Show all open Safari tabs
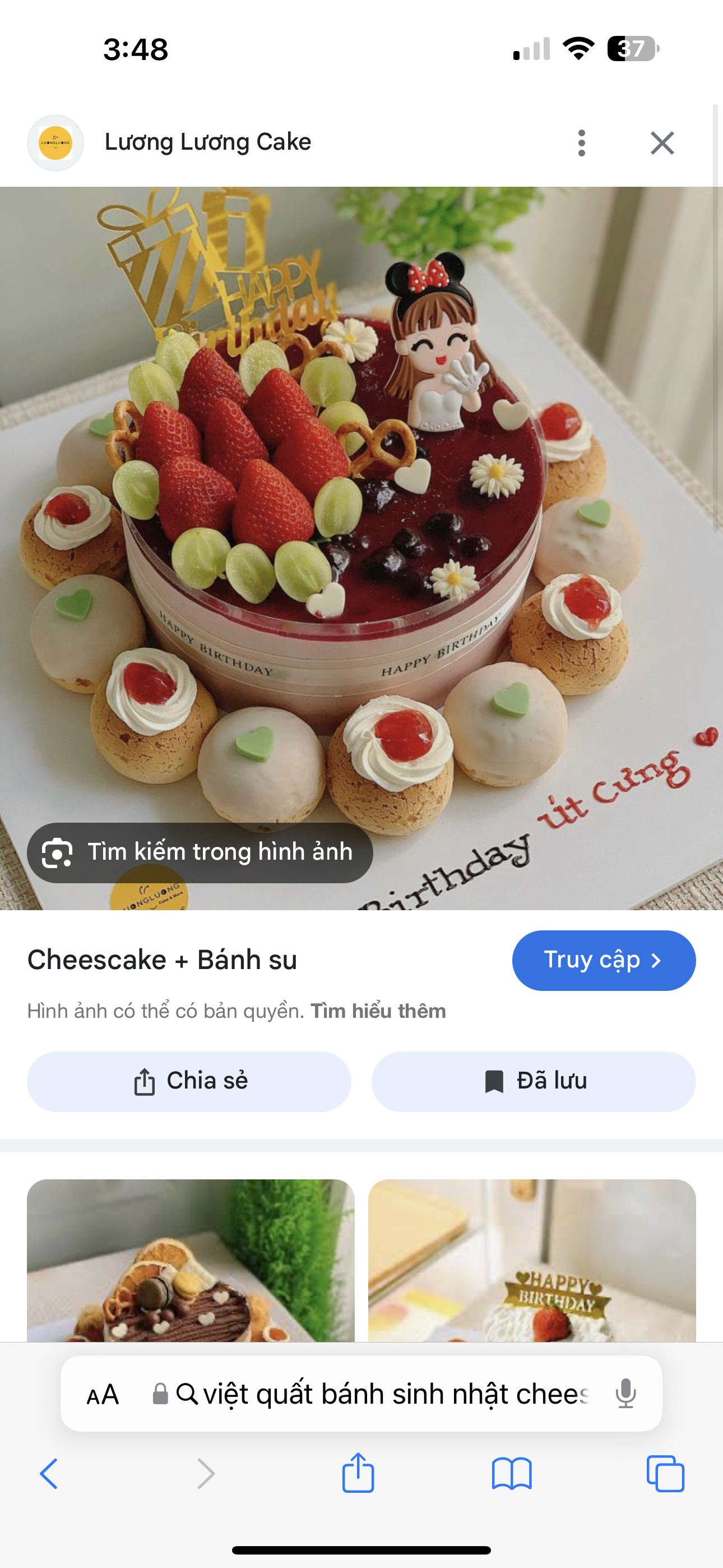Image resolution: width=723 pixels, height=1568 pixels. pos(665,1474)
